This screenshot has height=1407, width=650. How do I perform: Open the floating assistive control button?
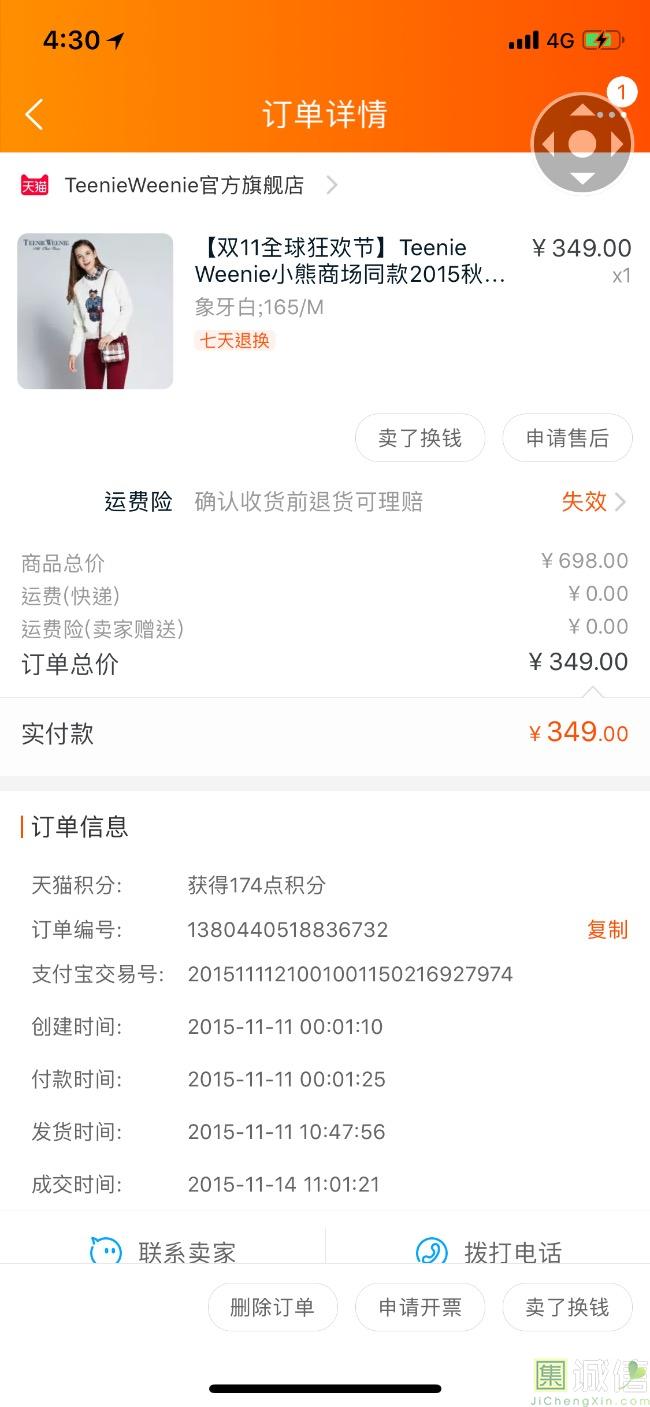point(582,144)
